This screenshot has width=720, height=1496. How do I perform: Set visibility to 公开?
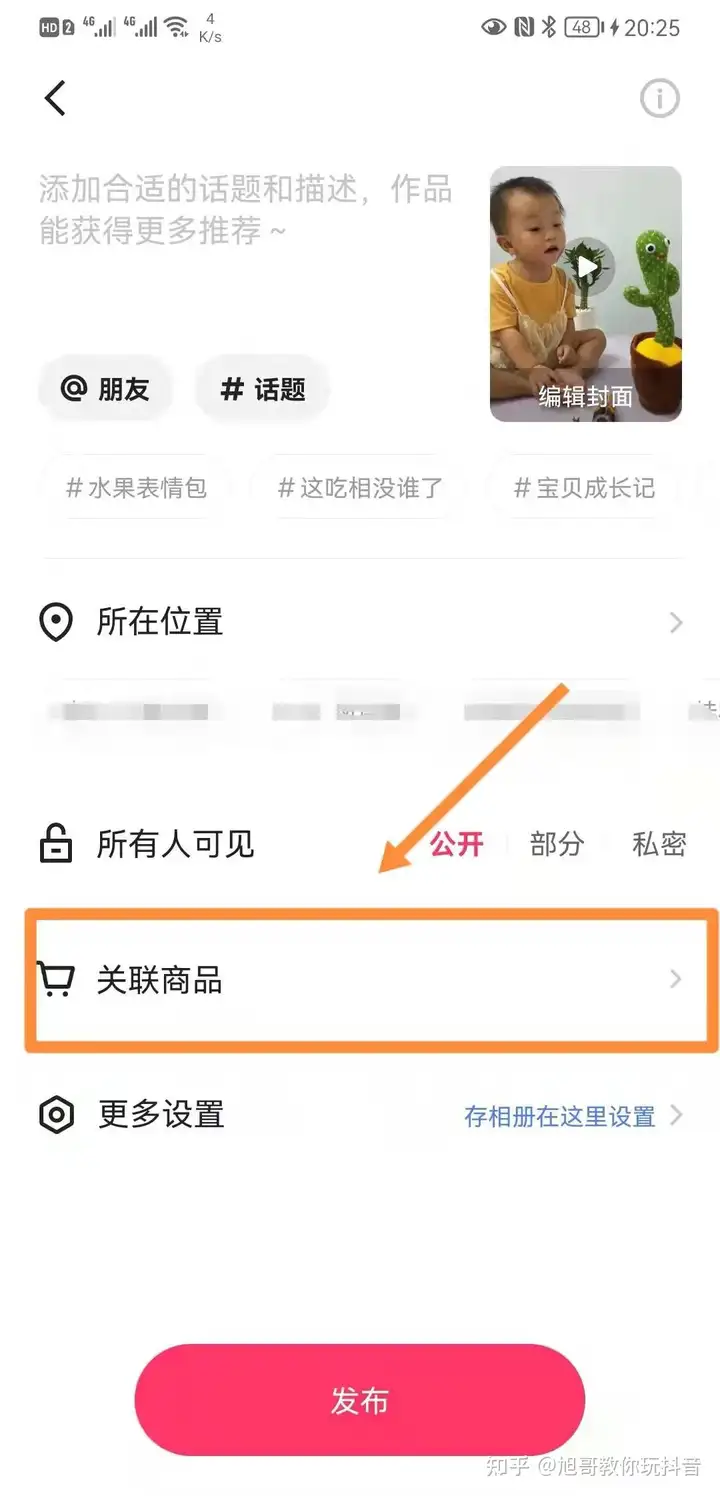tap(457, 844)
